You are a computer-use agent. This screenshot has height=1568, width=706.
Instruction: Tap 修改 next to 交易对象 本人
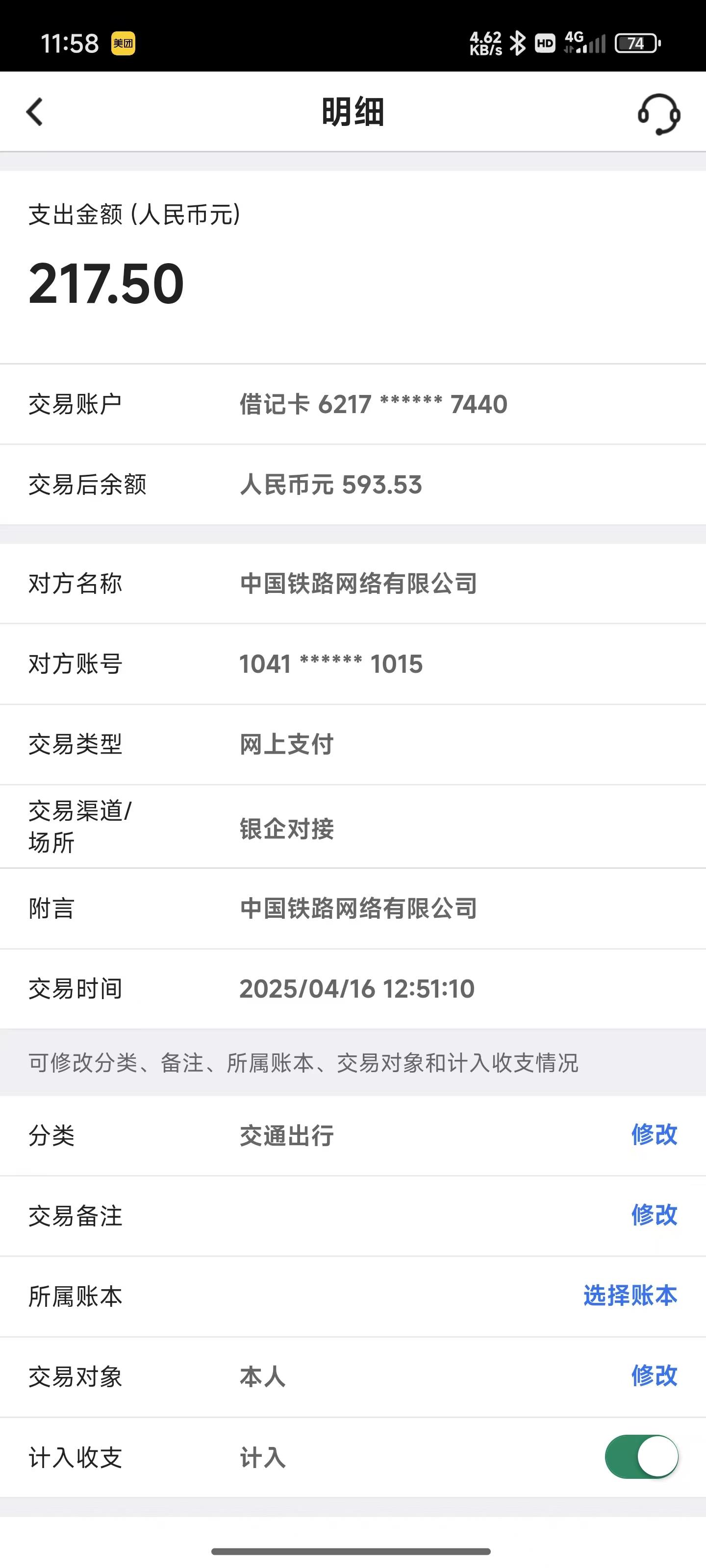click(654, 1376)
